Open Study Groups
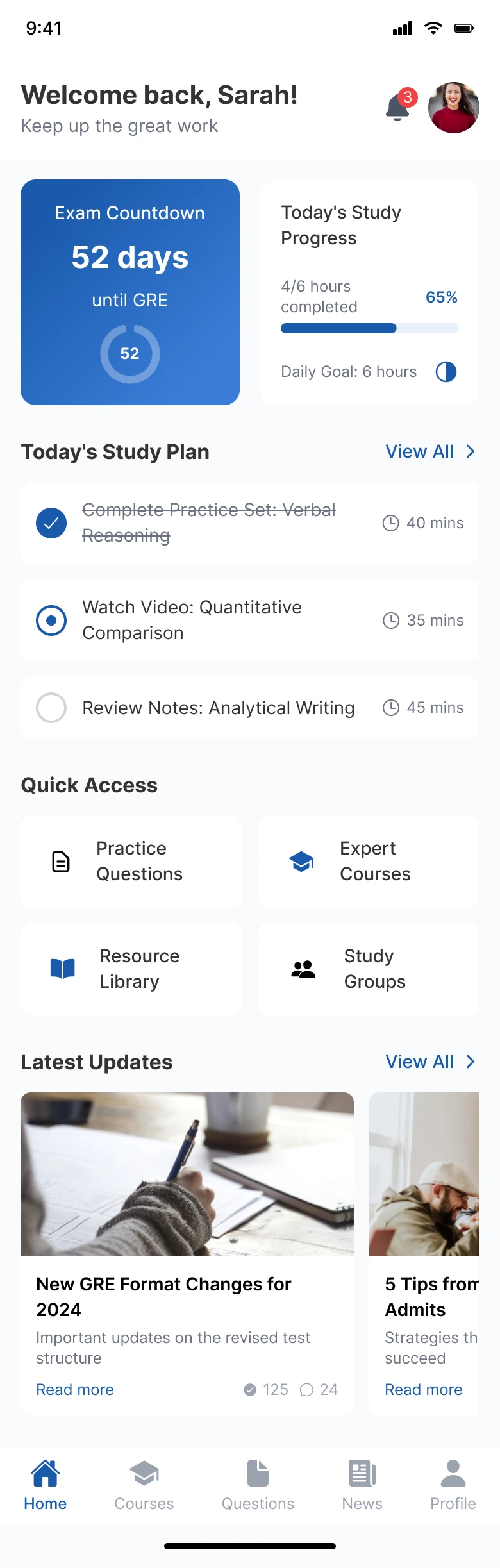The width and height of the screenshot is (500, 1568). [x=369, y=969]
